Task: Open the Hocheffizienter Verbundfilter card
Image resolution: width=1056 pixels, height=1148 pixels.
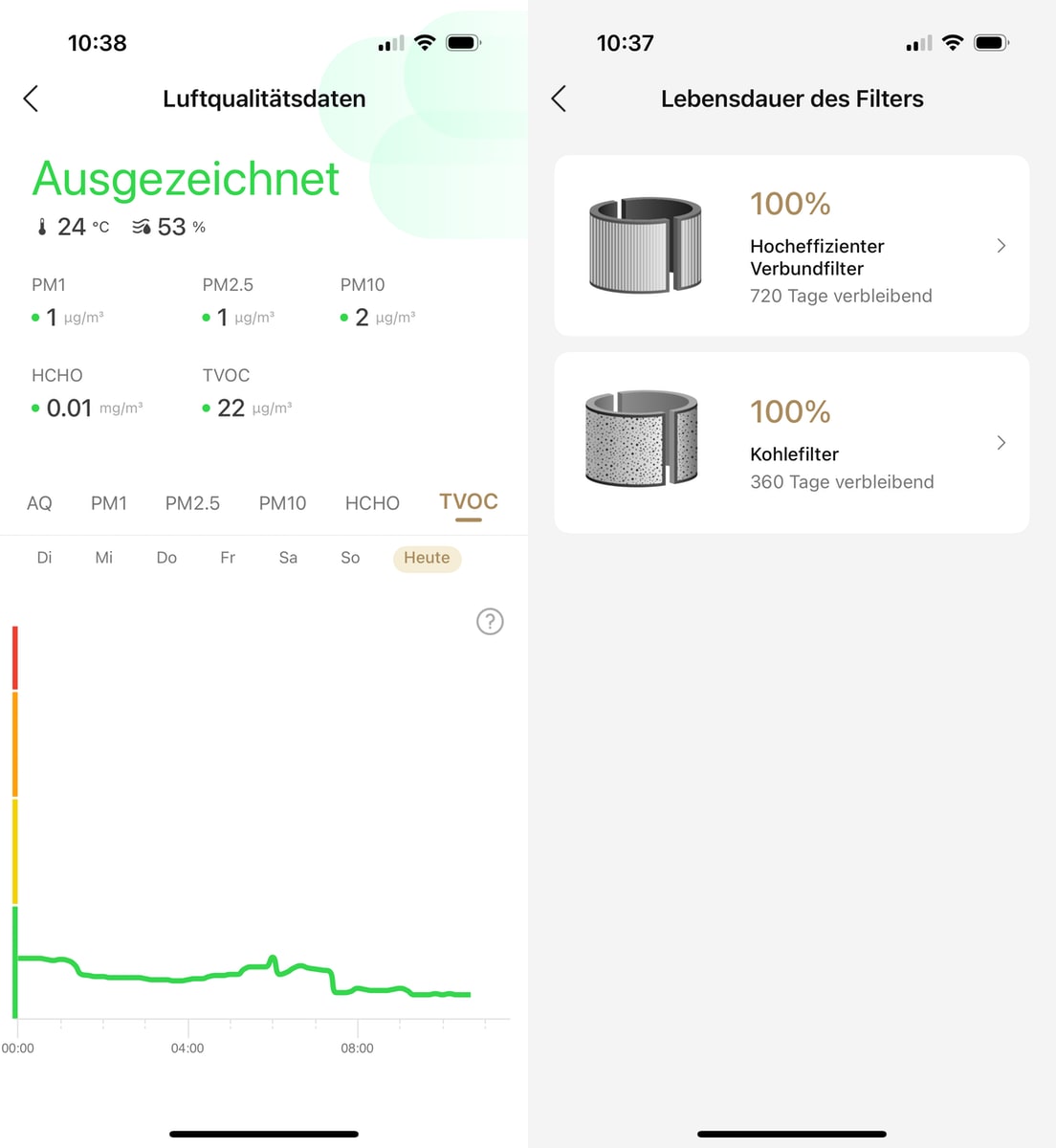Action: click(791, 246)
